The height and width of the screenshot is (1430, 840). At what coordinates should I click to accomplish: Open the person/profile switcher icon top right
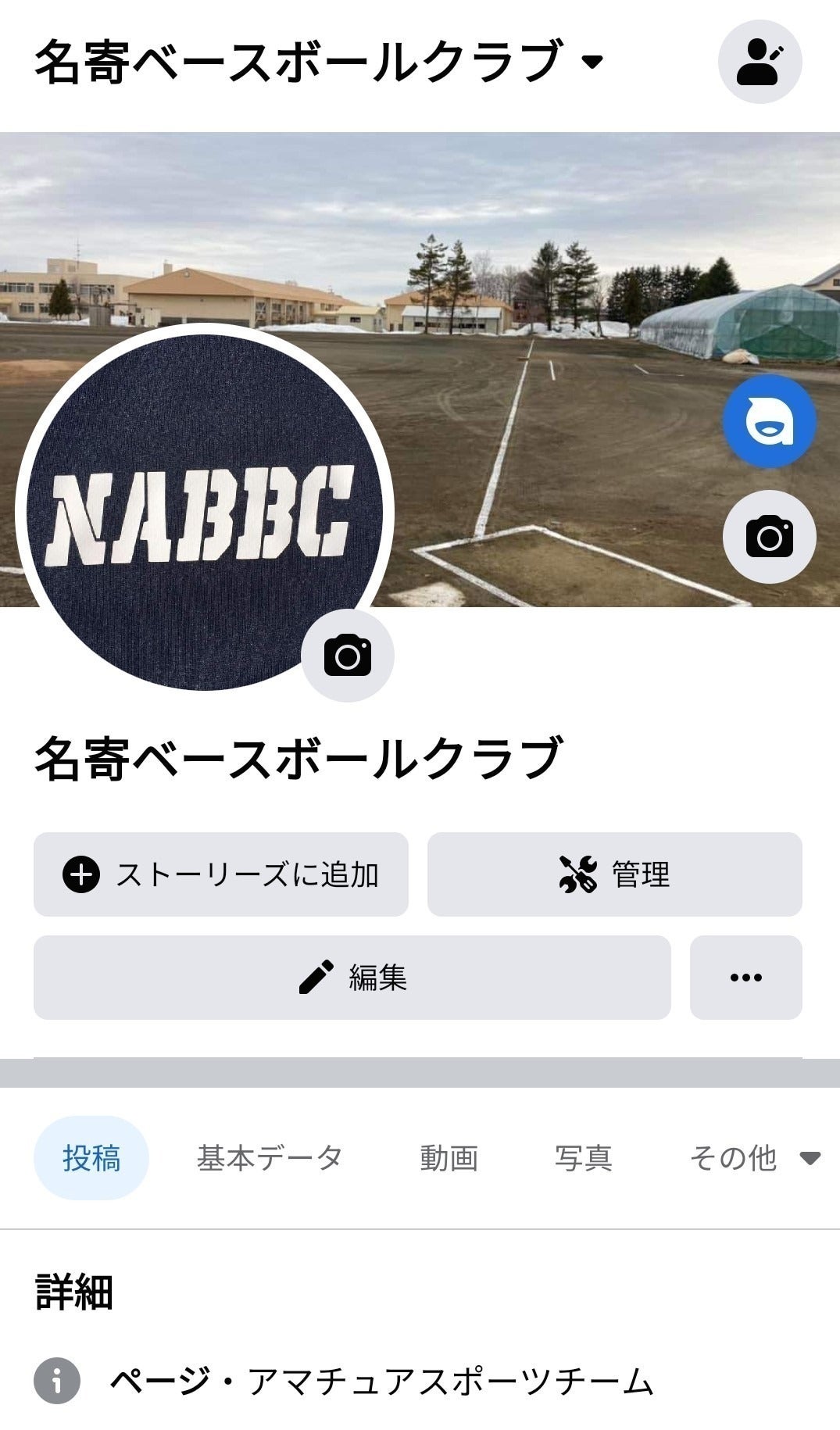(x=761, y=61)
